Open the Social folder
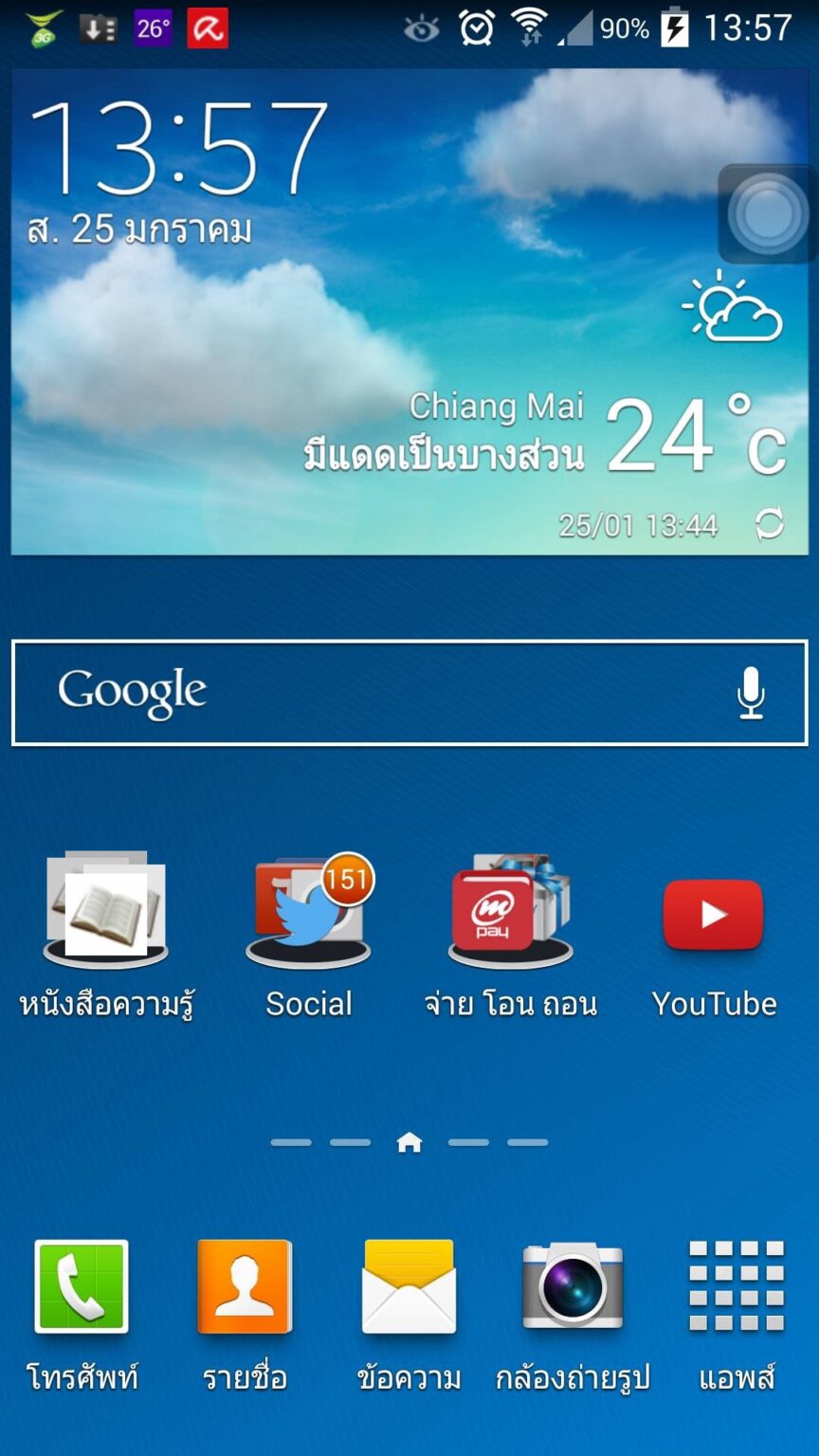Image resolution: width=819 pixels, height=1456 pixels. [308, 912]
